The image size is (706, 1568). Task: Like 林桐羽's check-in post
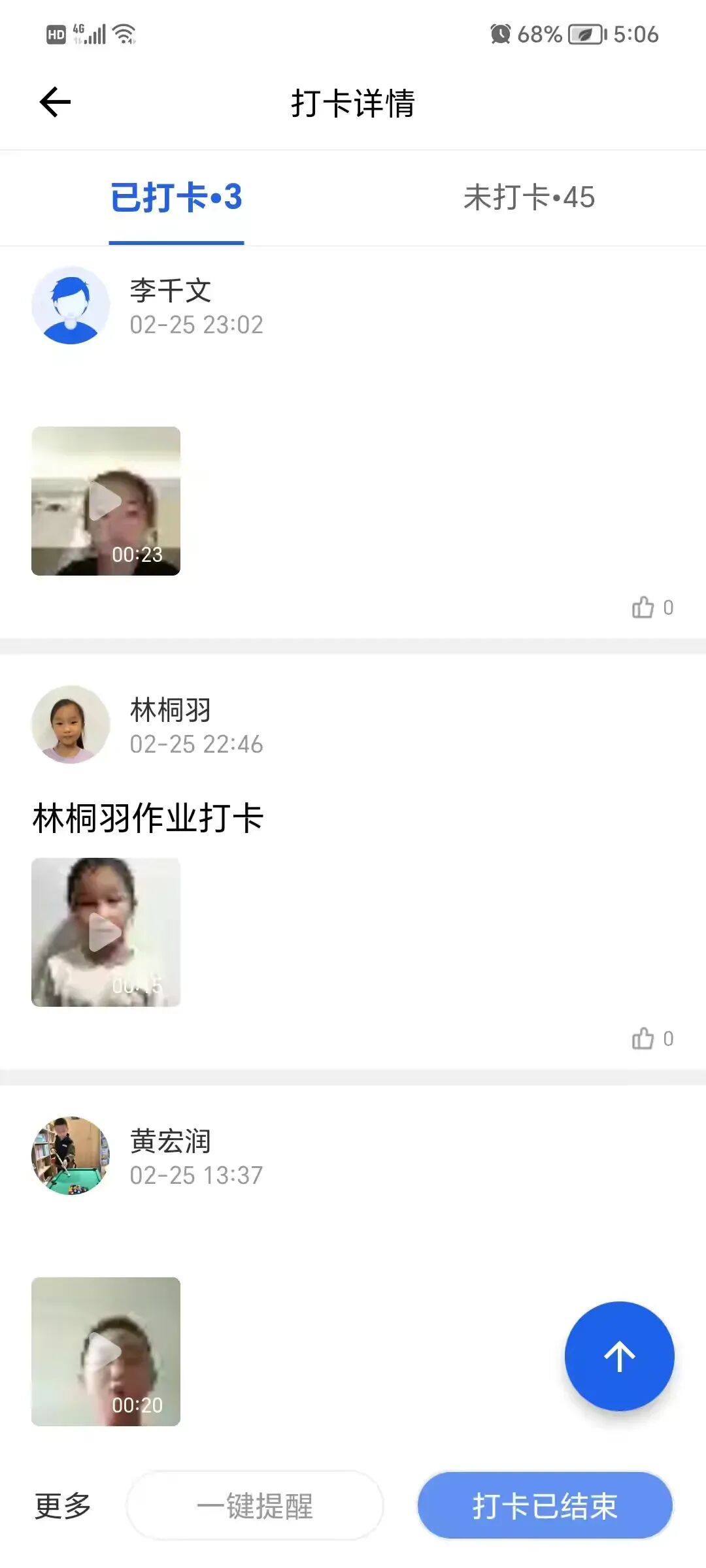[x=643, y=1039]
